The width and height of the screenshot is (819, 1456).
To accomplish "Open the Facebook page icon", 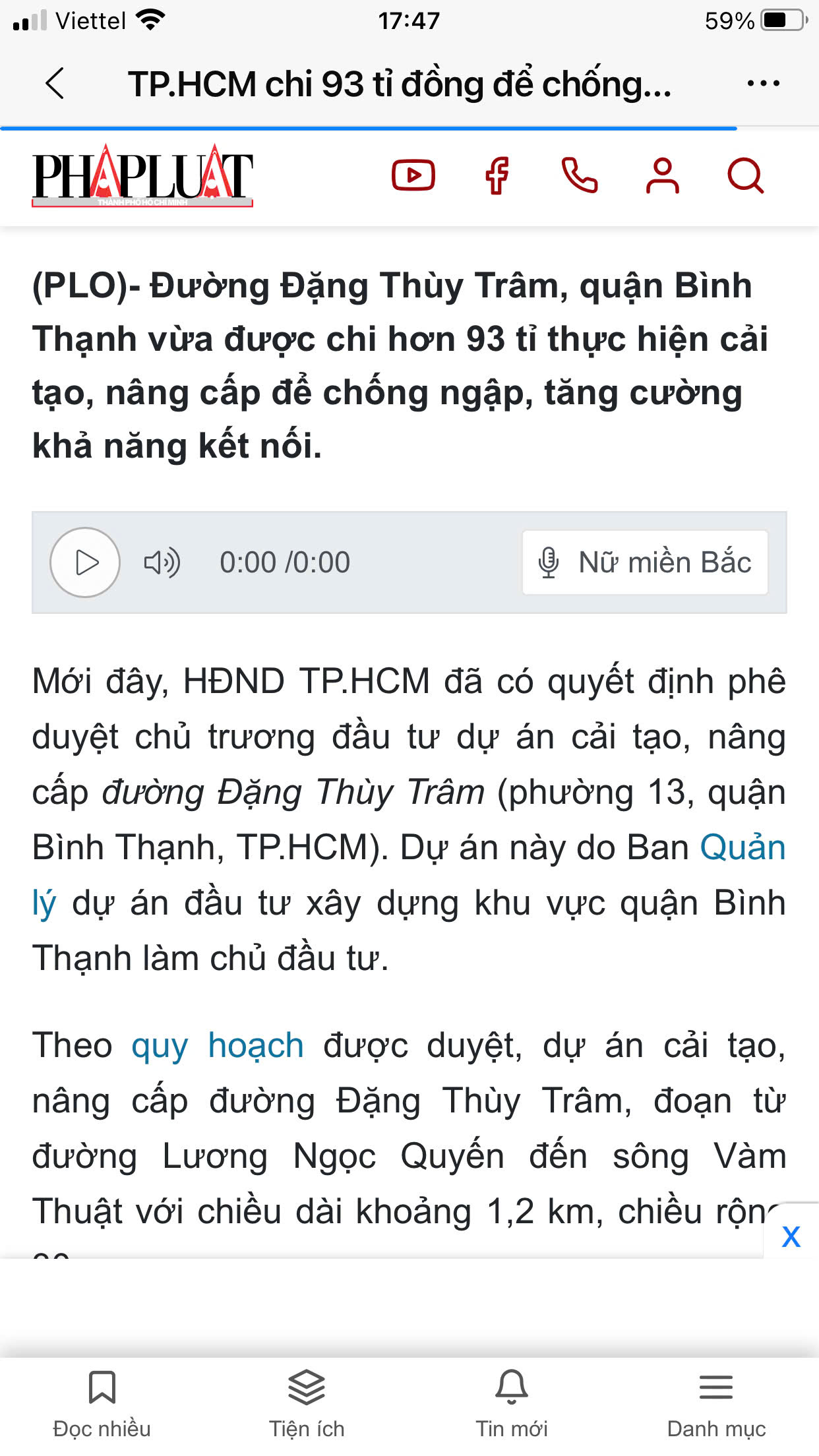I will click(497, 175).
